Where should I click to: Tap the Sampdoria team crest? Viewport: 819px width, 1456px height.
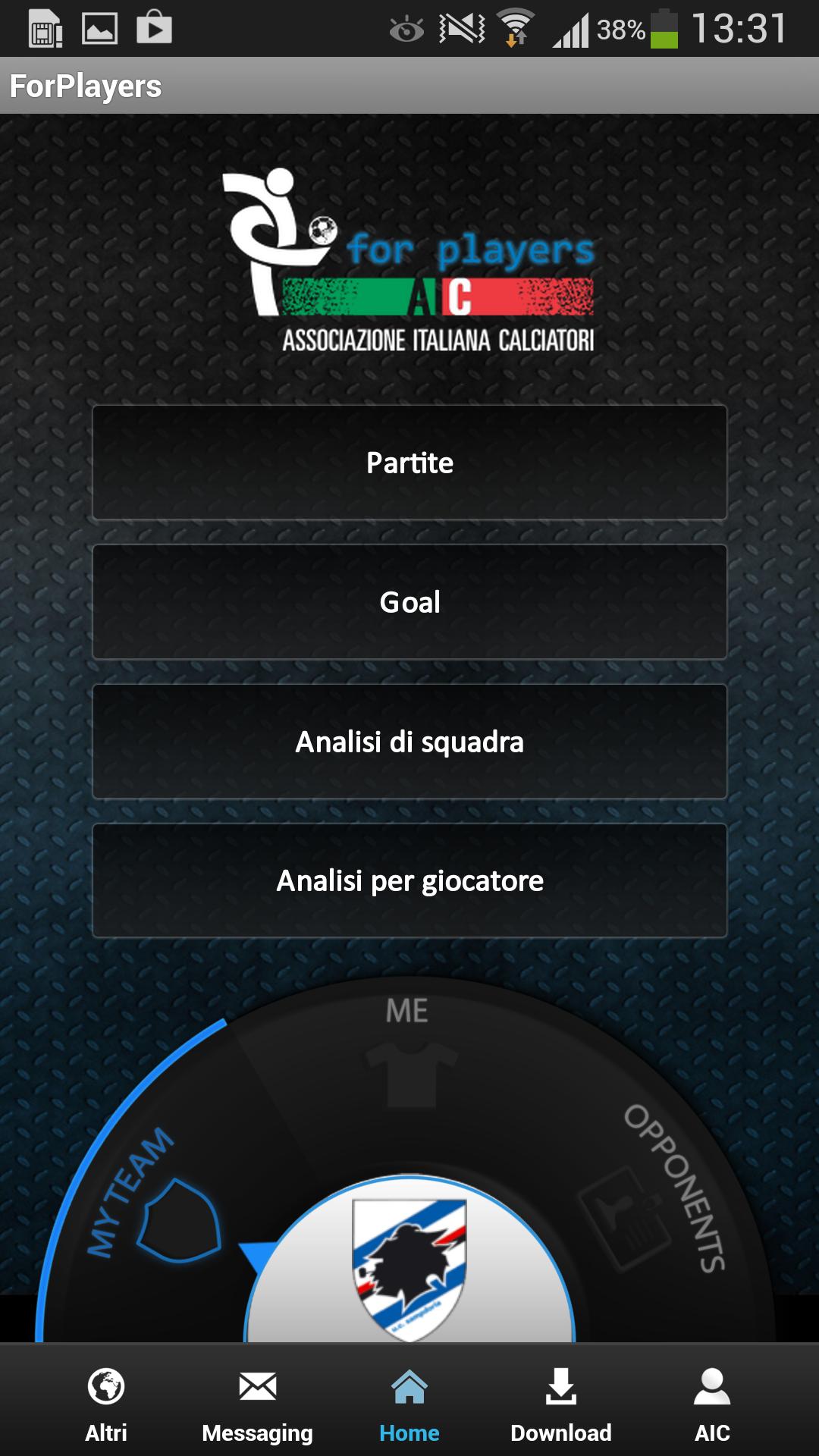[409, 1266]
